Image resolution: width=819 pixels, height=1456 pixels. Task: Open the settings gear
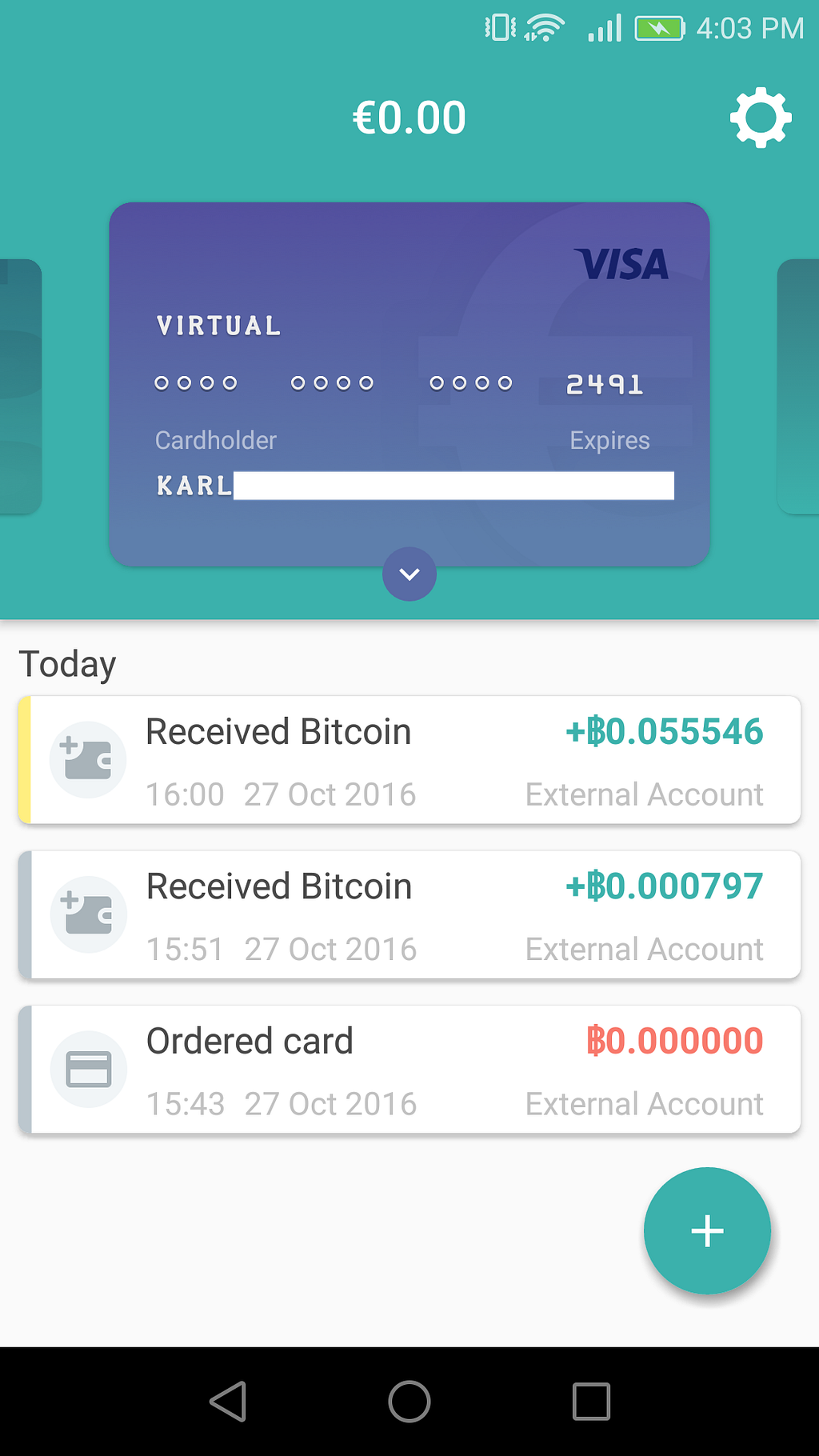(x=760, y=118)
